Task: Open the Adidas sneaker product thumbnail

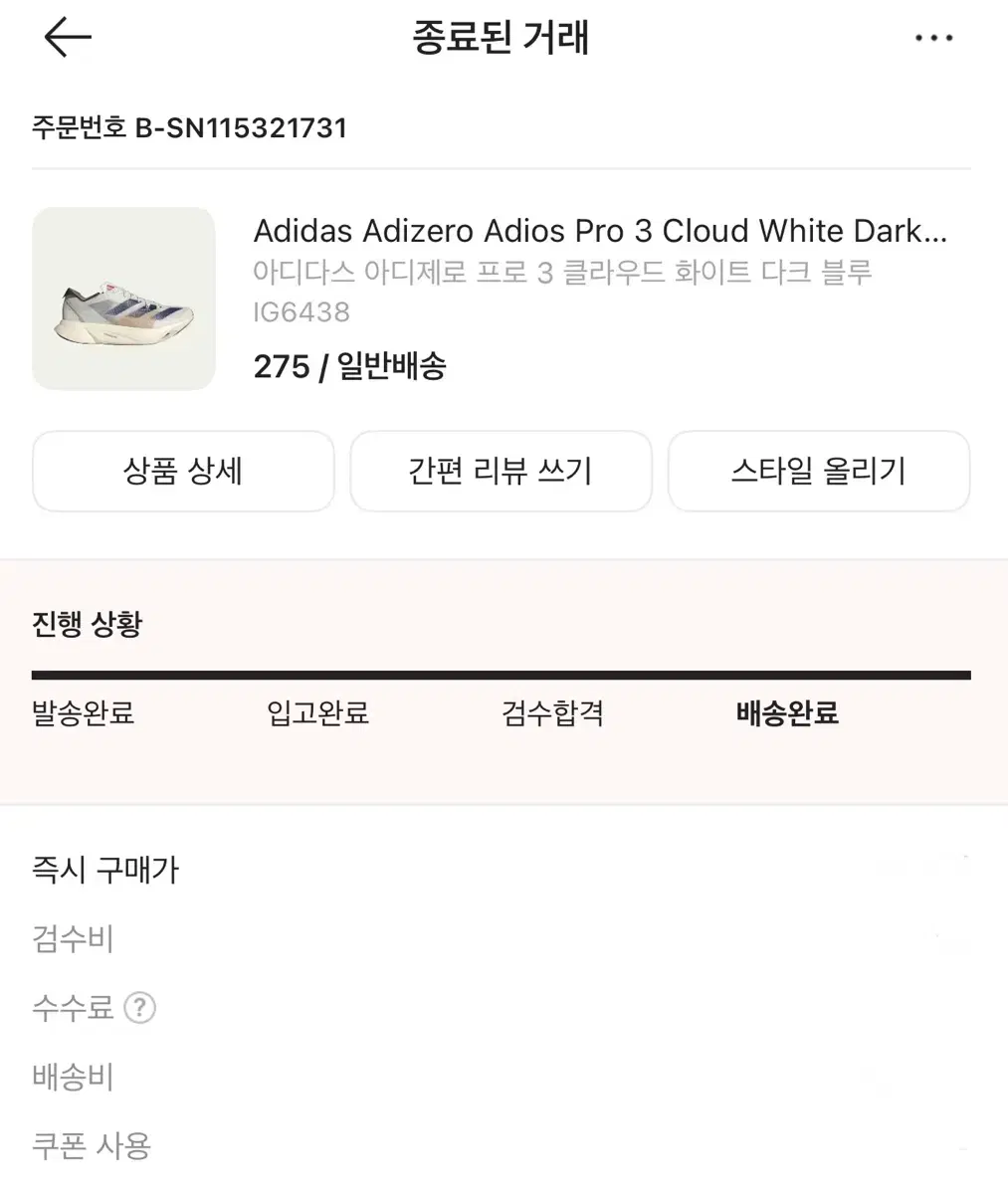Action: pyautogui.click(x=123, y=298)
